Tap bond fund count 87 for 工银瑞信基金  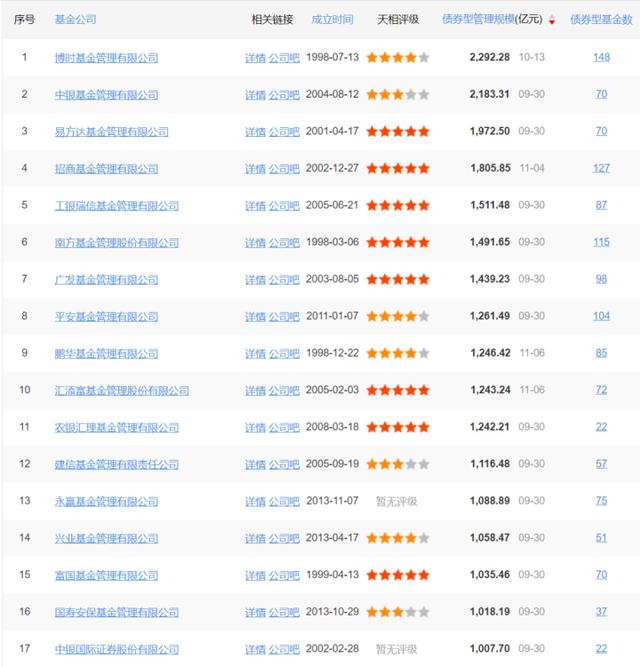(x=601, y=206)
